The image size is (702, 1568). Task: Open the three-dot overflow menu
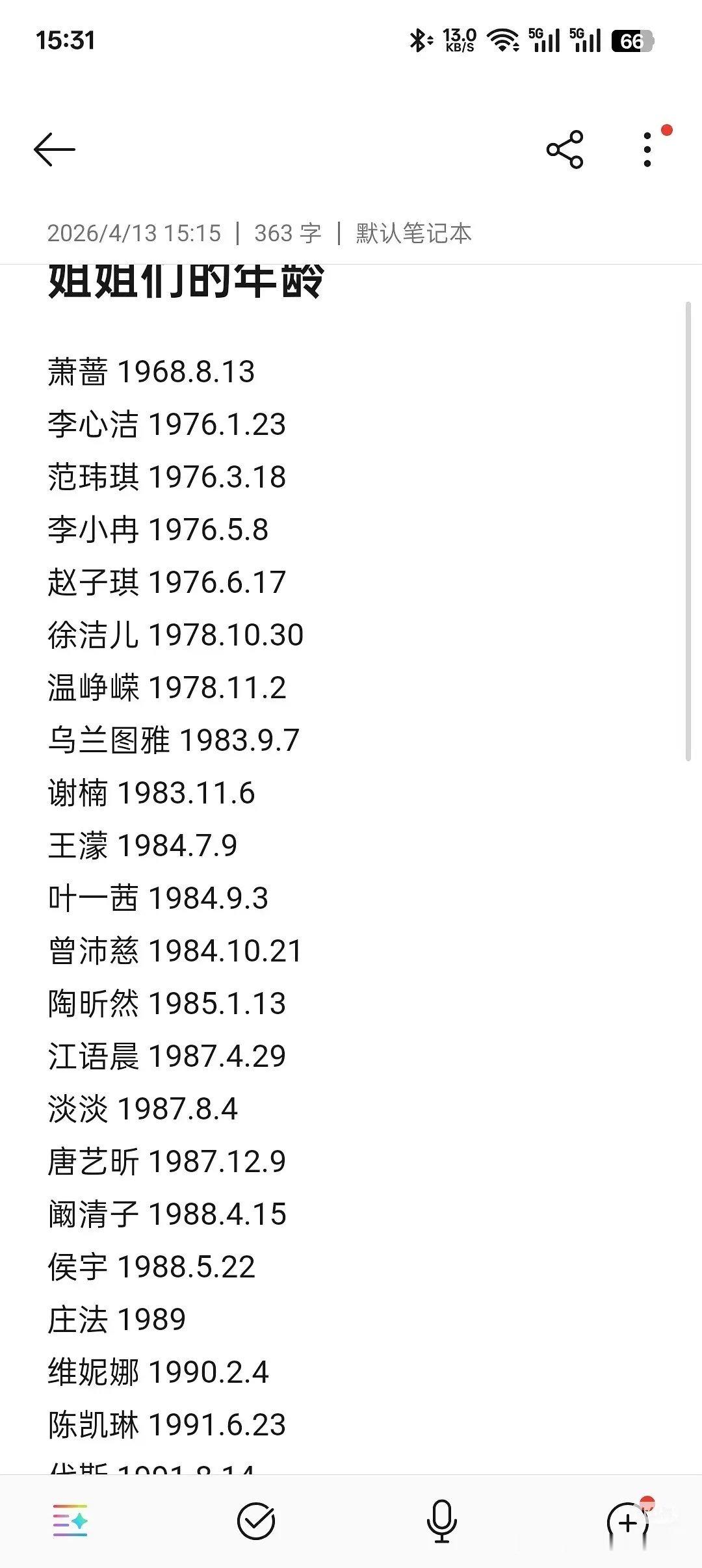[647, 149]
